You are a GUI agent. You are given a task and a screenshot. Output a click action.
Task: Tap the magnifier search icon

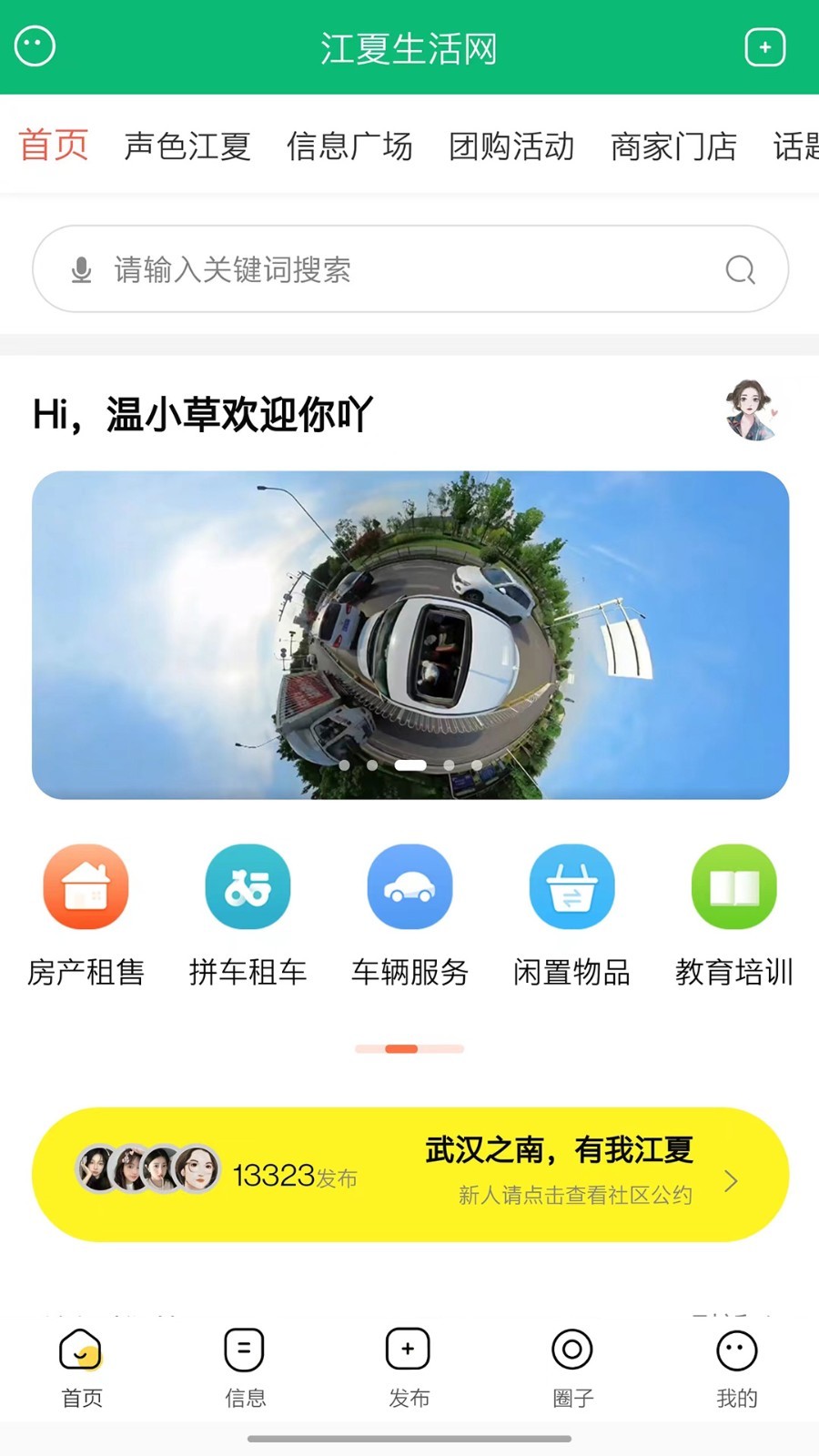(741, 269)
